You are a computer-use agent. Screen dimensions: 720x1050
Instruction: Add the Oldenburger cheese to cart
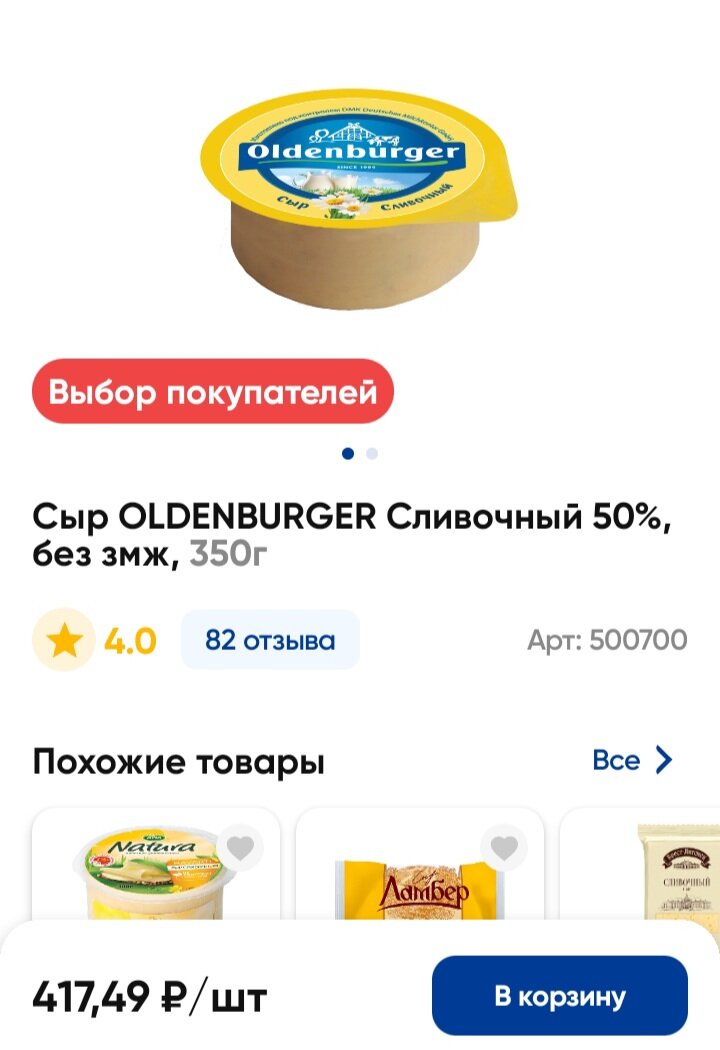click(559, 996)
